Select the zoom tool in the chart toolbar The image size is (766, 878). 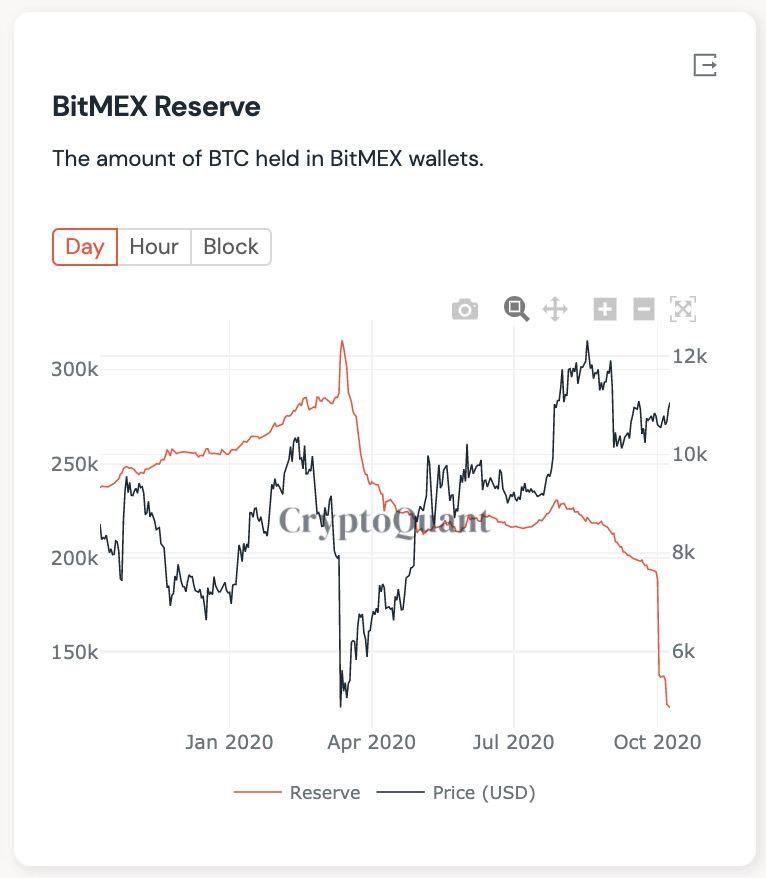point(516,308)
